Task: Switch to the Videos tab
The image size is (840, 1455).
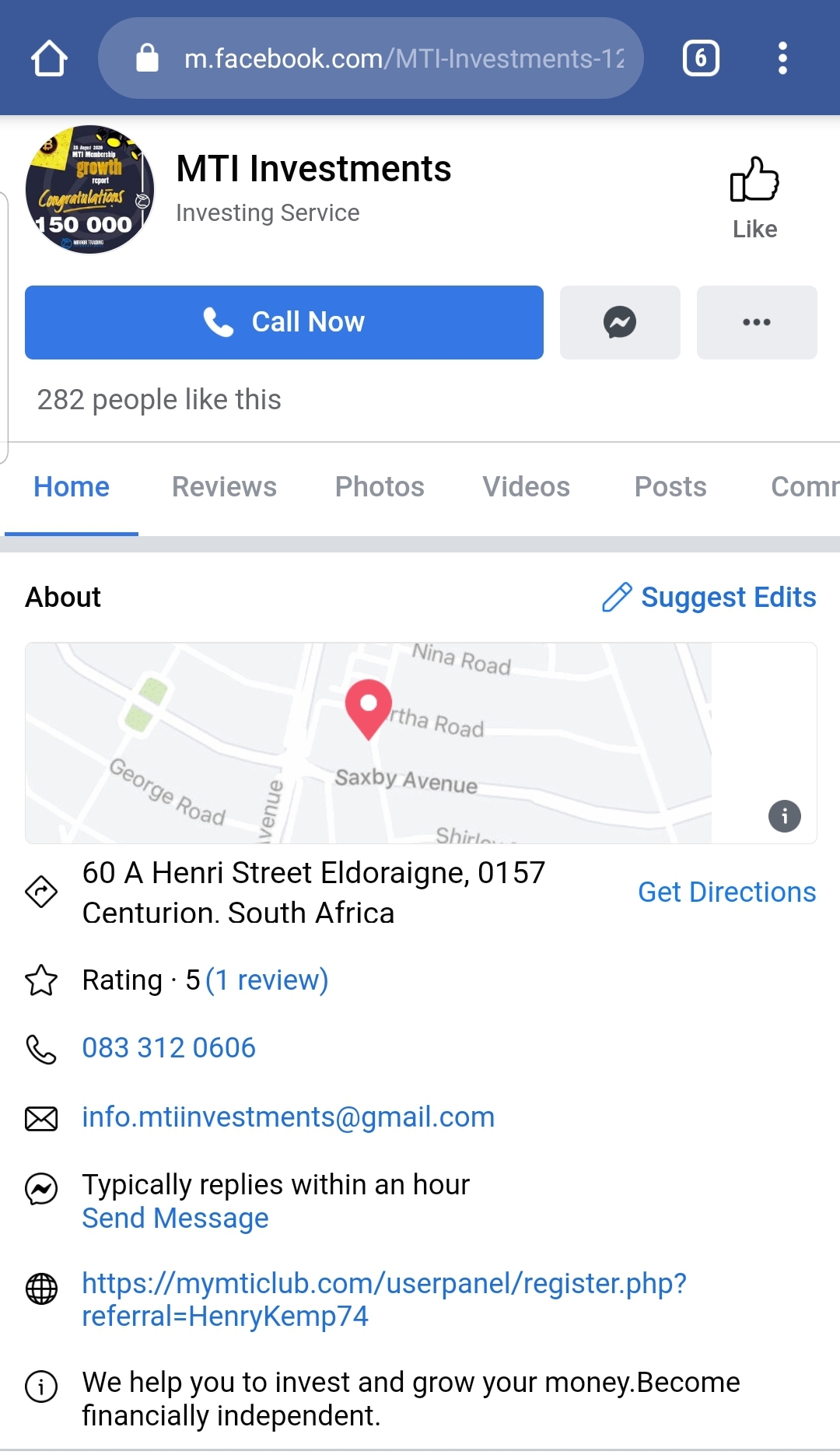Action: click(526, 487)
